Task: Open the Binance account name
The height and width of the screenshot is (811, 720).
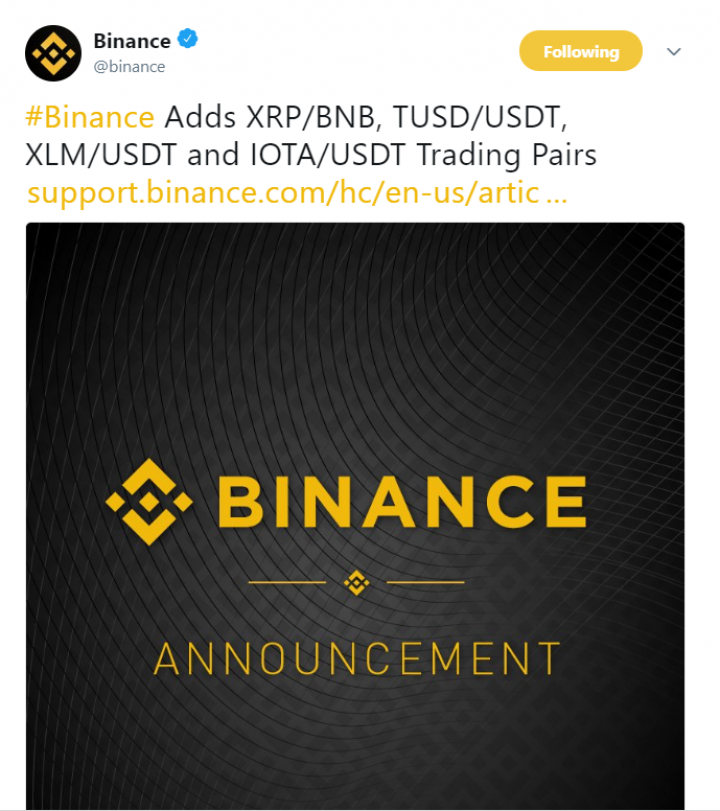Action: pyautogui.click(x=132, y=41)
